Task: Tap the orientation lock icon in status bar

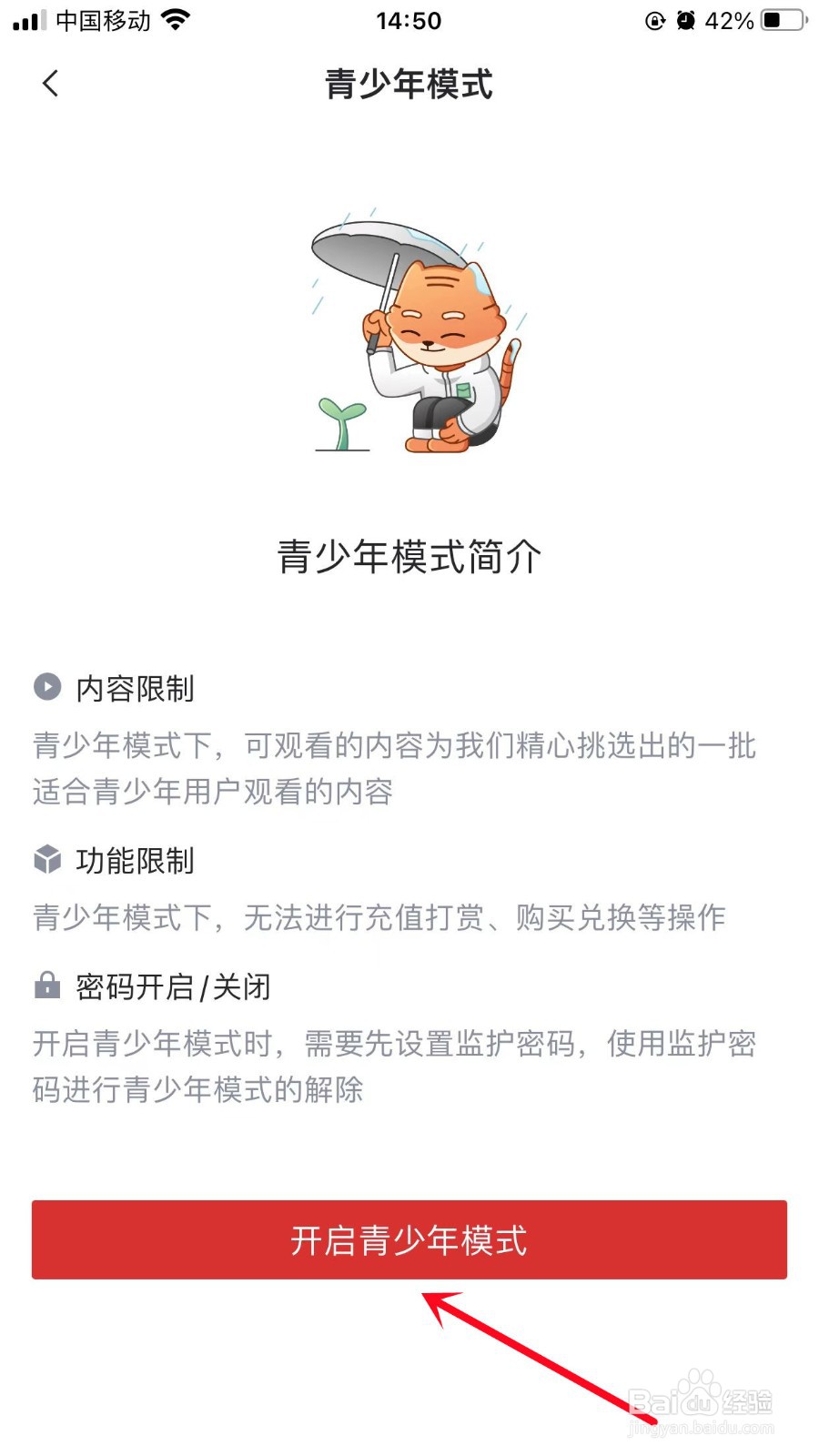Action: click(x=655, y=20)
